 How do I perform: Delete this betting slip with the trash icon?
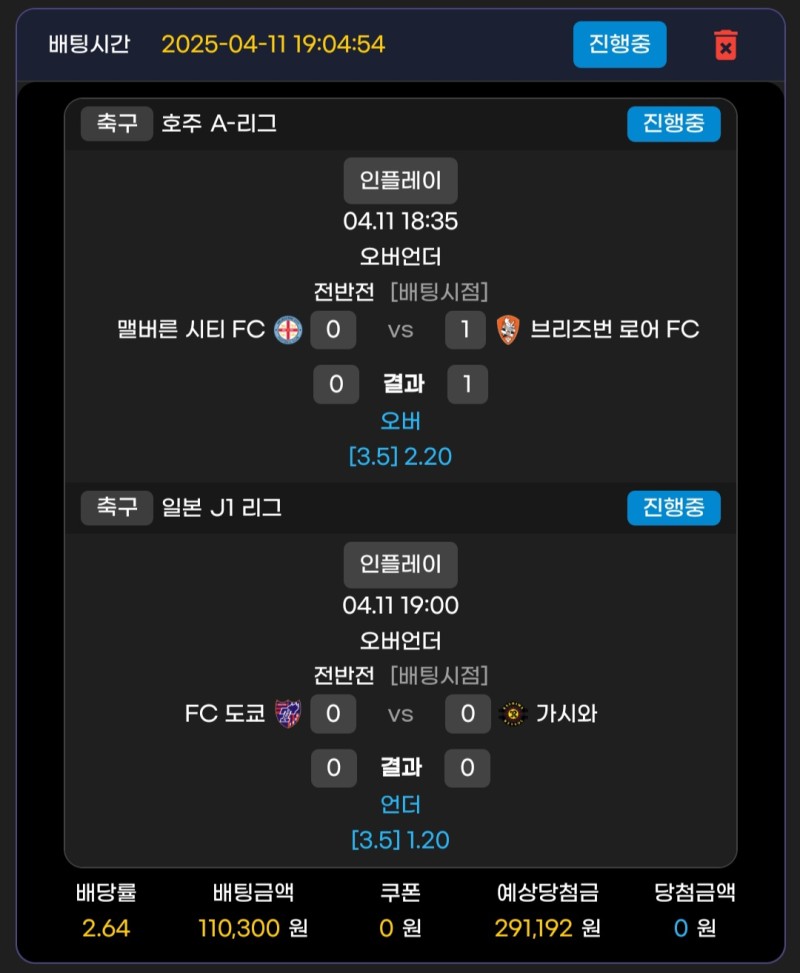coord(725,45)
